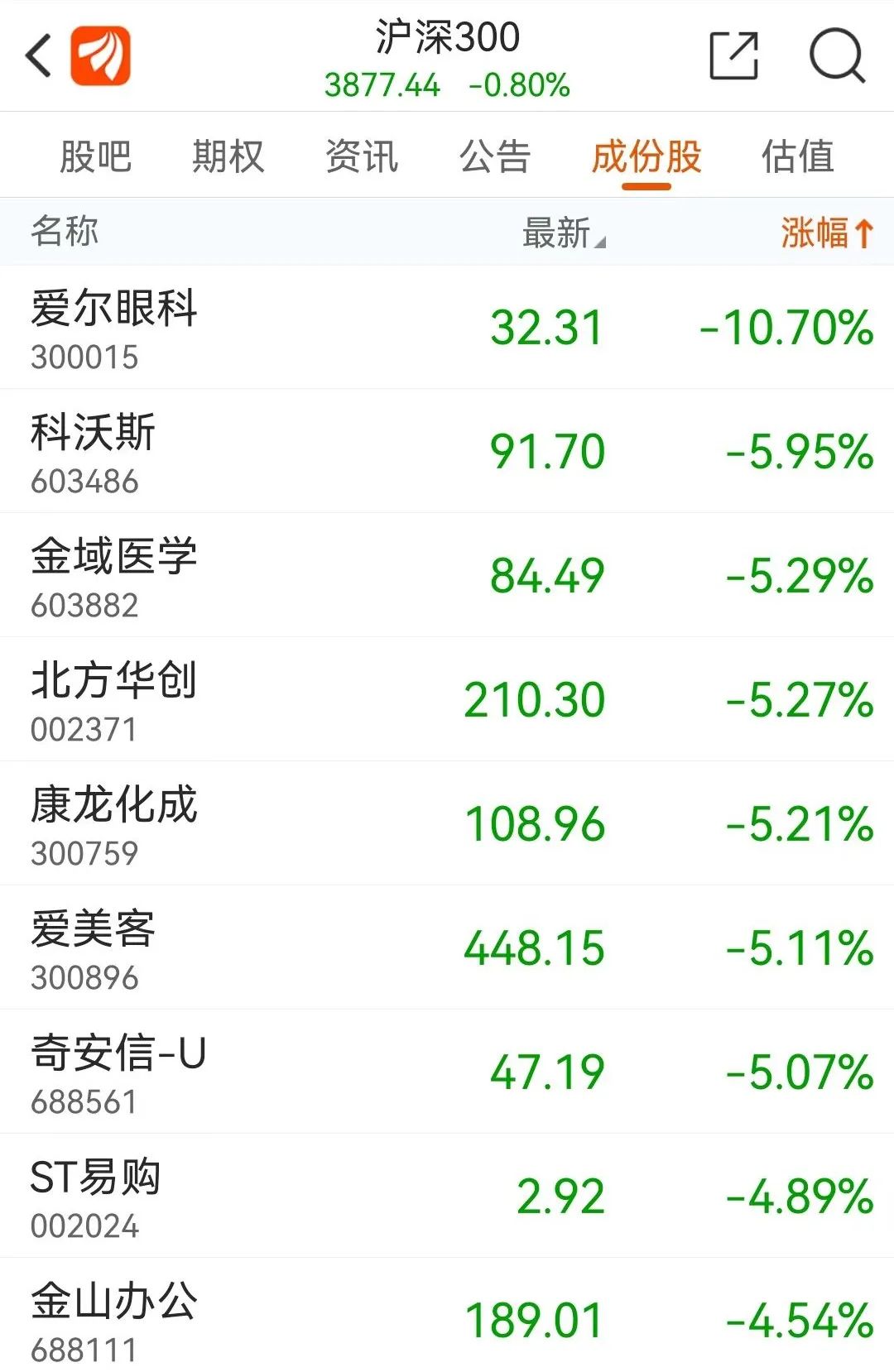Viewport: 894px width, 1372px height.
Task: Open the 资讯 tab
Action: [362, 156]
